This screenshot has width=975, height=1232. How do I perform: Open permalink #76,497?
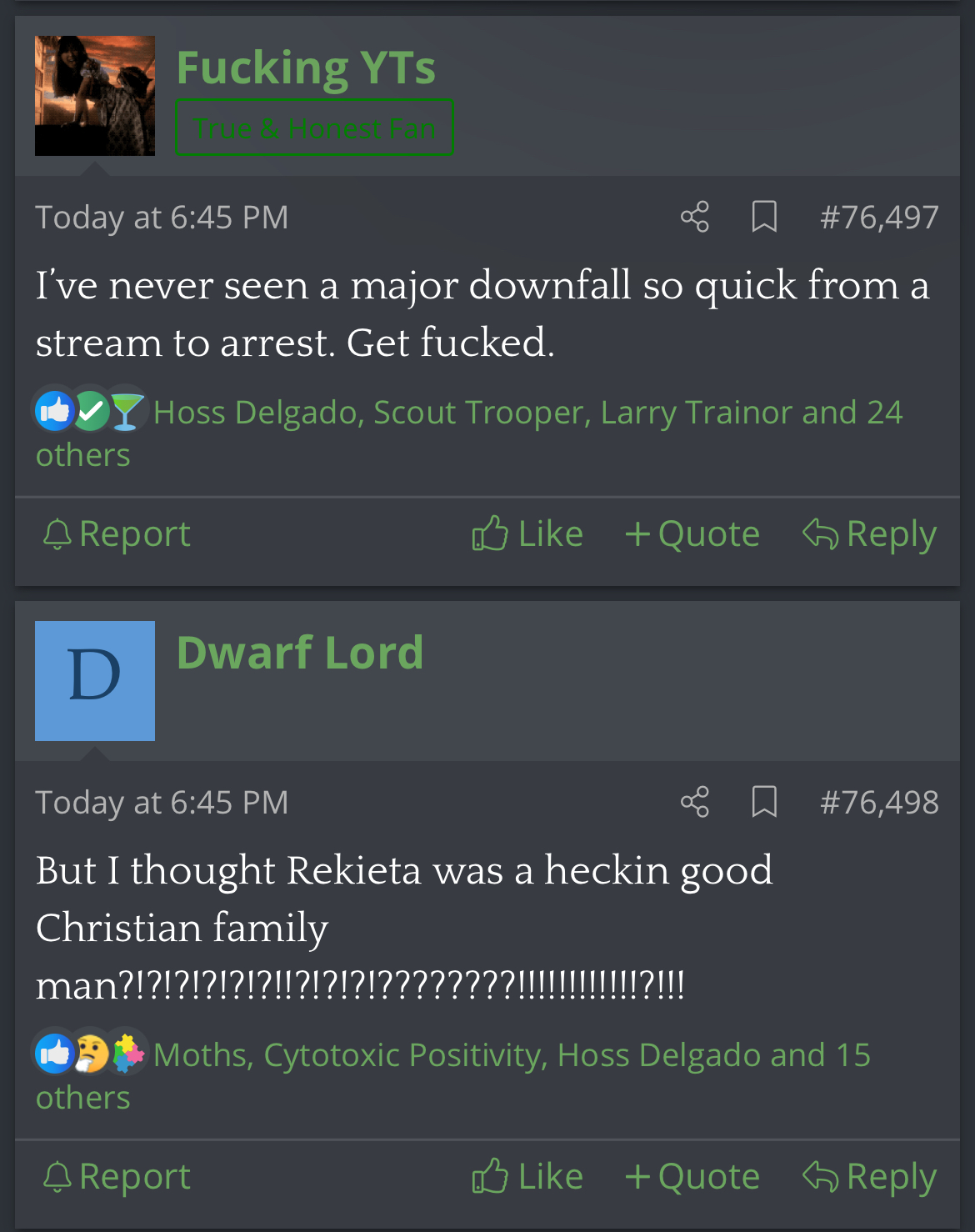[879, 218]
